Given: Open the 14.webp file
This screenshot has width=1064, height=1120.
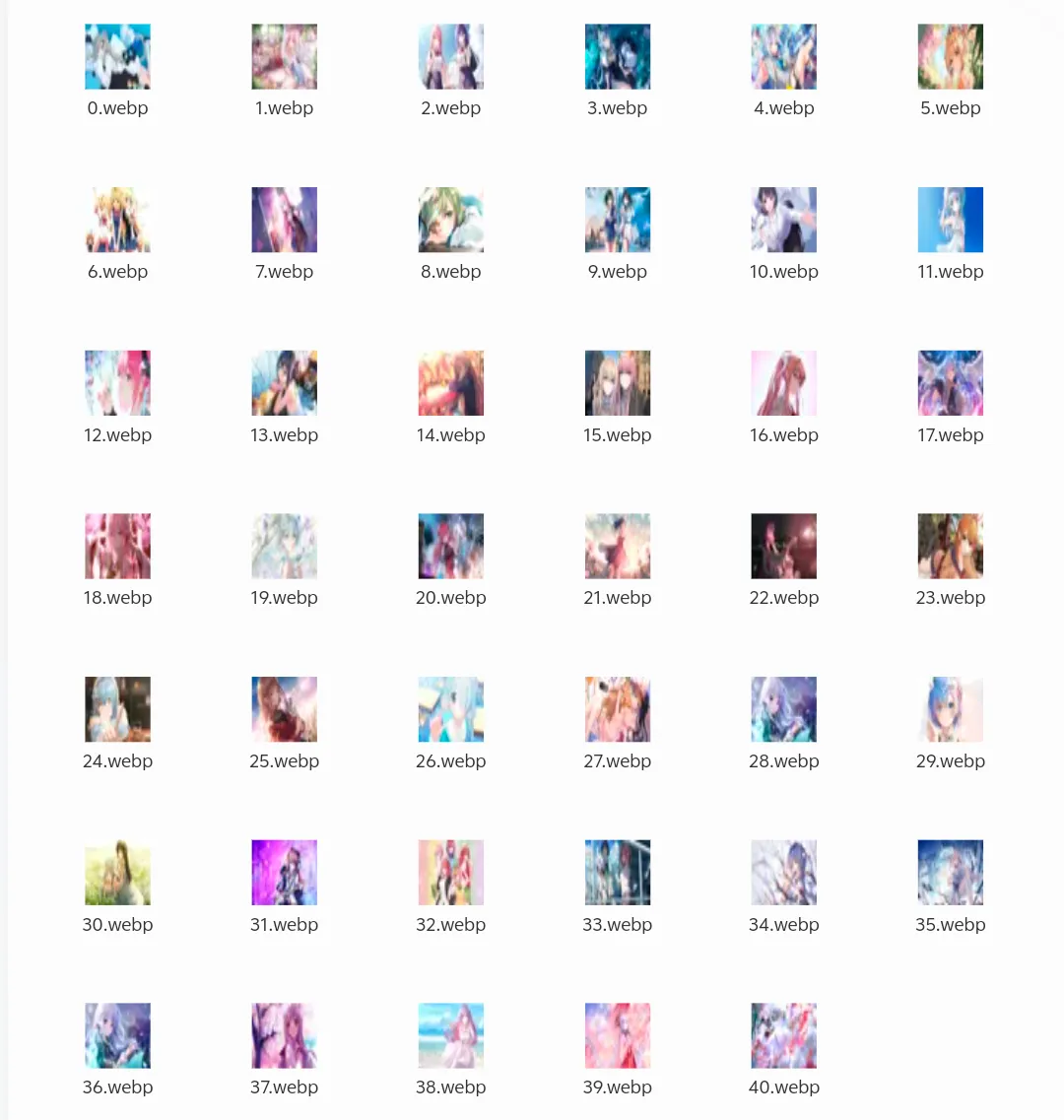Looking at the screenshot, I should tap(451, 383).
